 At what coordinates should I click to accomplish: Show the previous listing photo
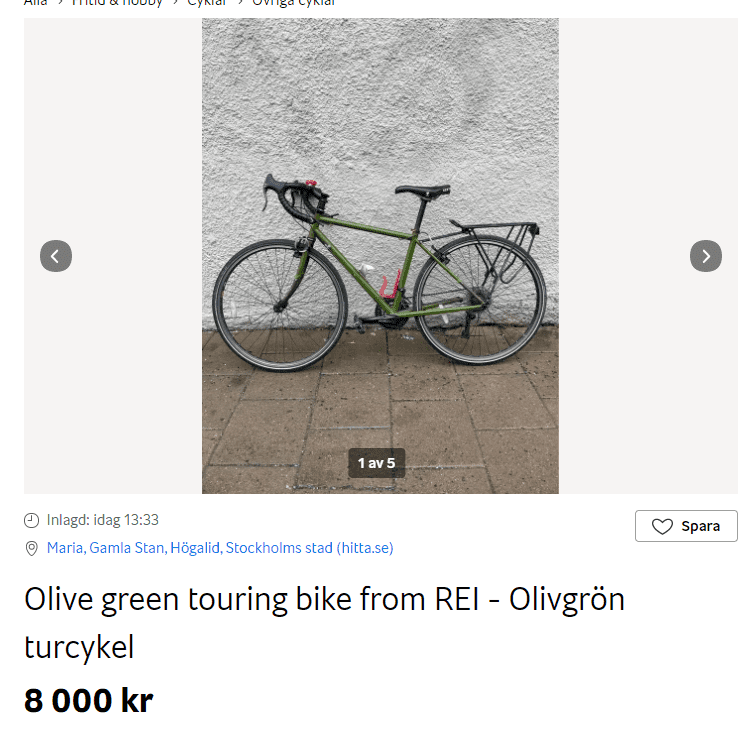click(56, 256)
